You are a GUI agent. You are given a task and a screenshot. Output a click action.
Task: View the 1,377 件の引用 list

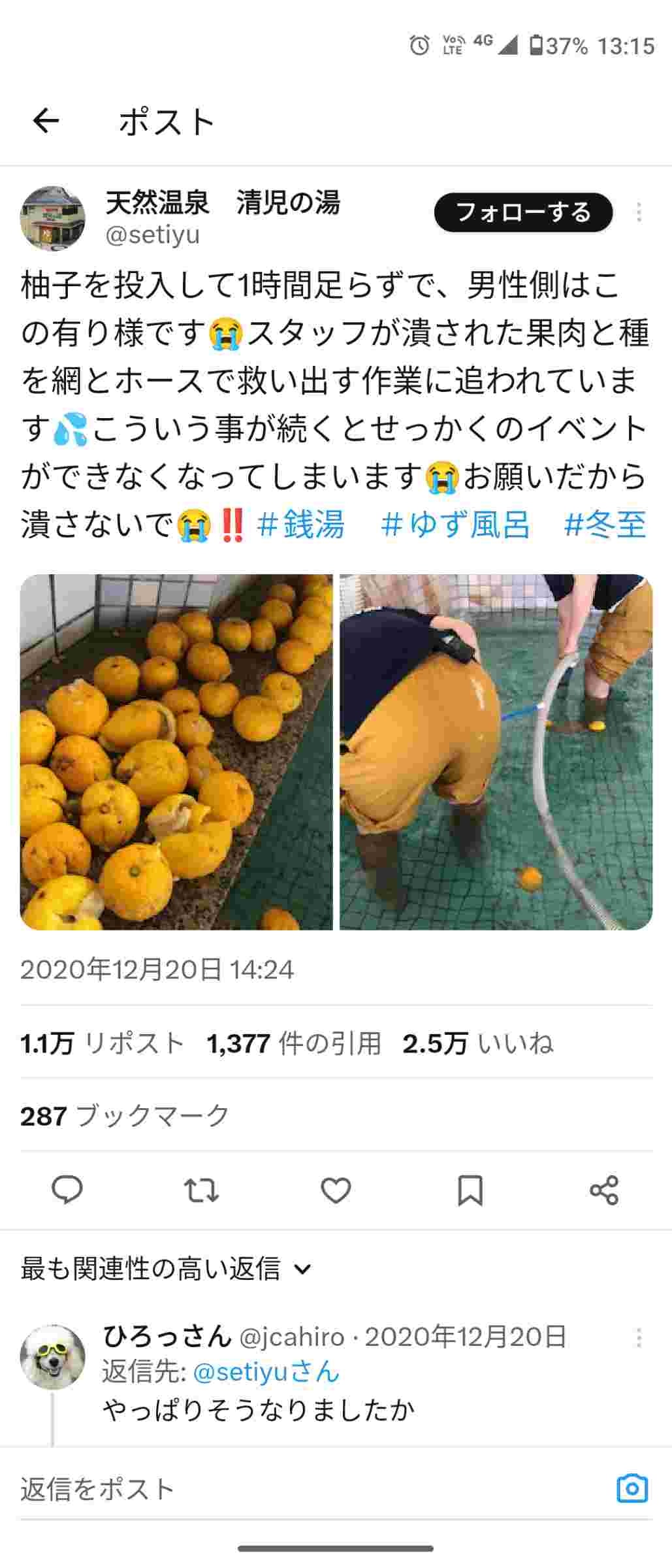point(294,1043)
